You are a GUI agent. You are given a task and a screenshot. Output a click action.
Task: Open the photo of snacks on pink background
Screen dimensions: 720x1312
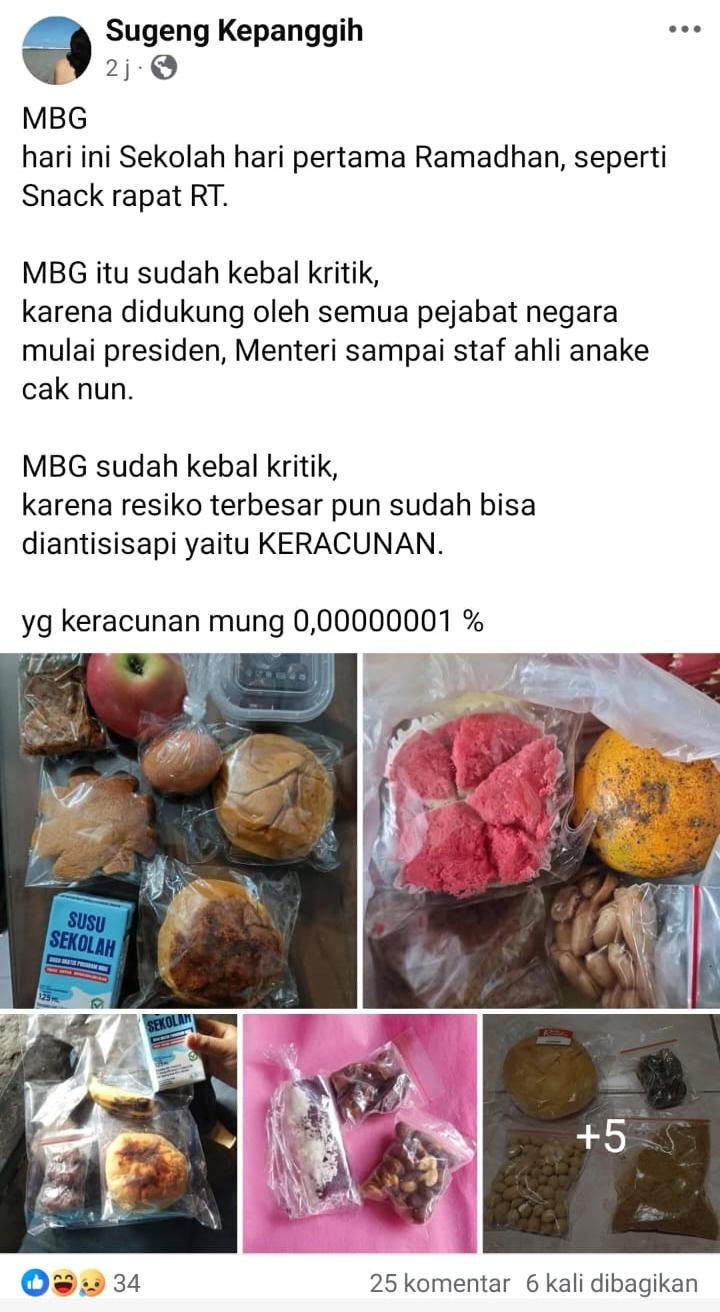pyautogui.click(x=360, y=1133)
